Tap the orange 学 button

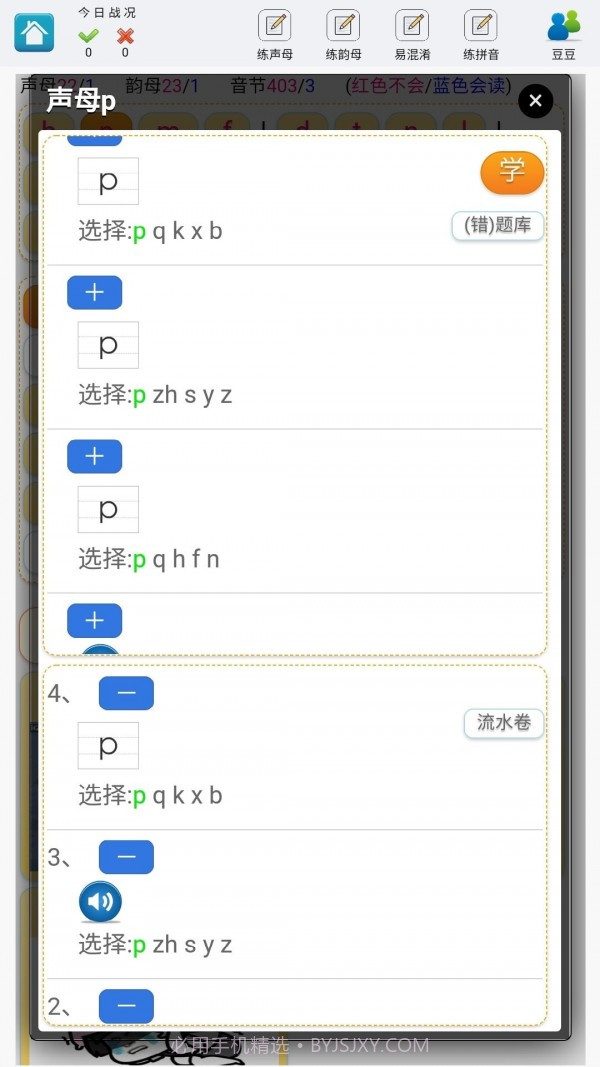512,172
